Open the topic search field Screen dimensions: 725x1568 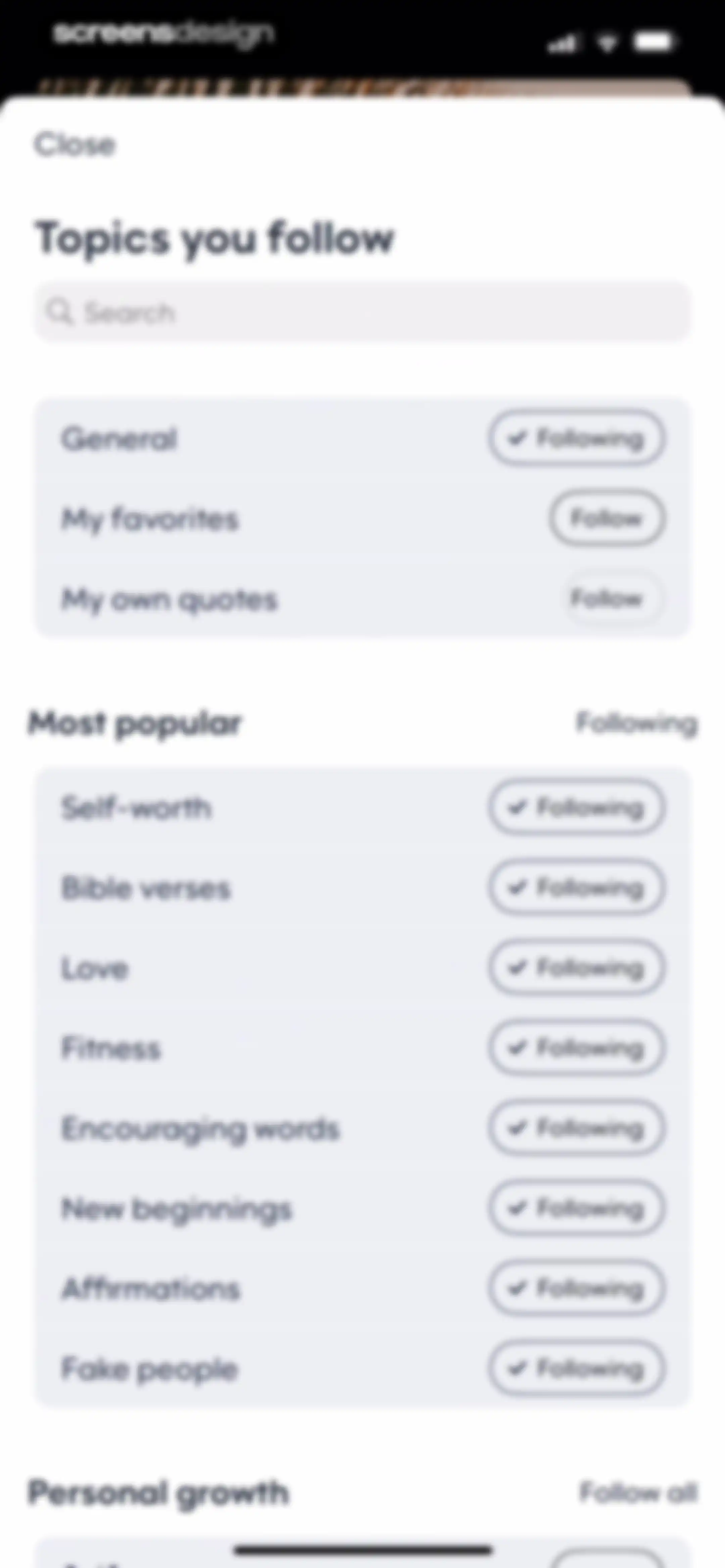click(363, 312)
